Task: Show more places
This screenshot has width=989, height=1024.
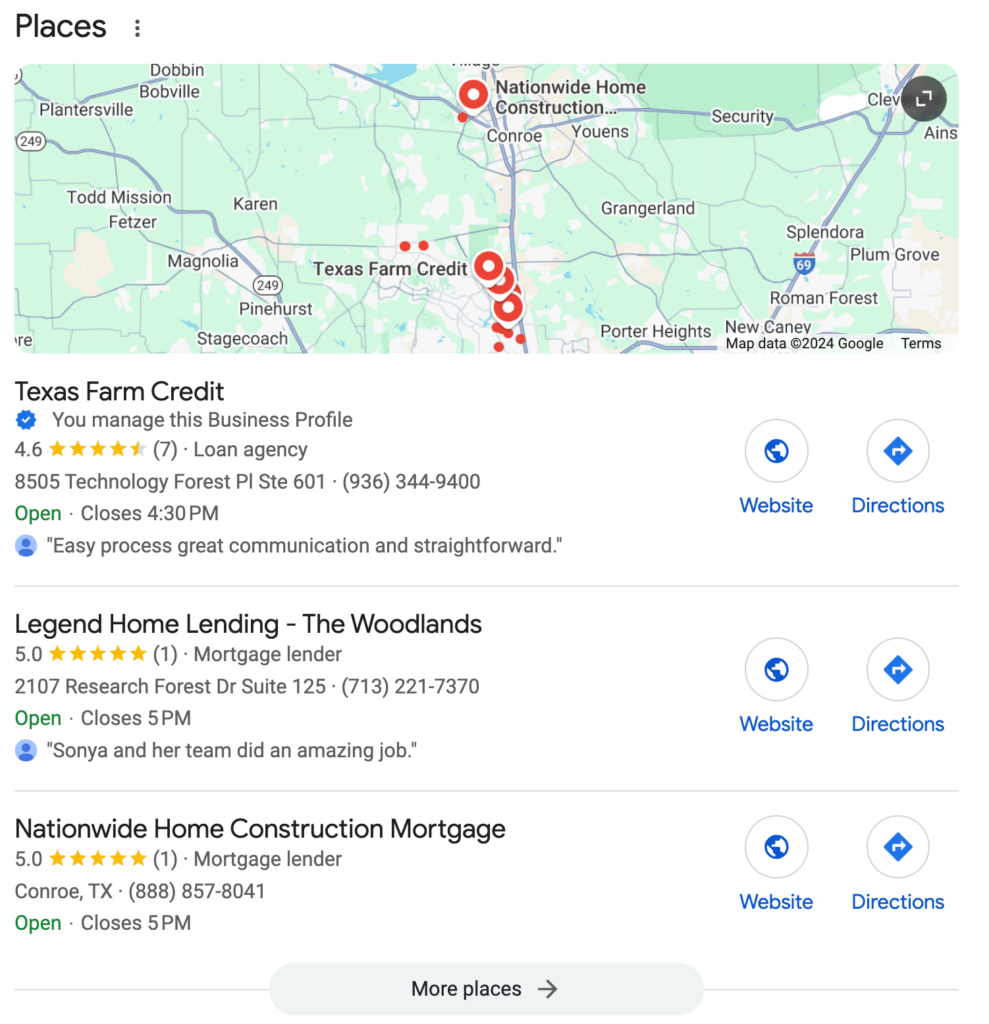Action: [486, 989]
